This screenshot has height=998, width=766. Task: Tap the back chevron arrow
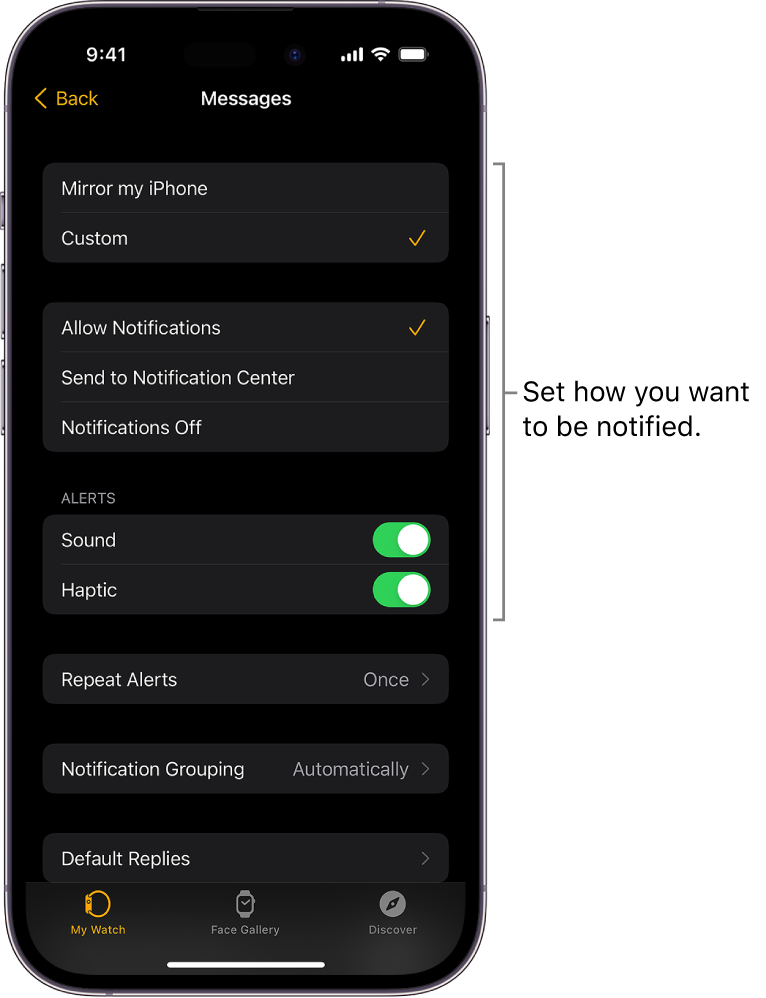40,98
